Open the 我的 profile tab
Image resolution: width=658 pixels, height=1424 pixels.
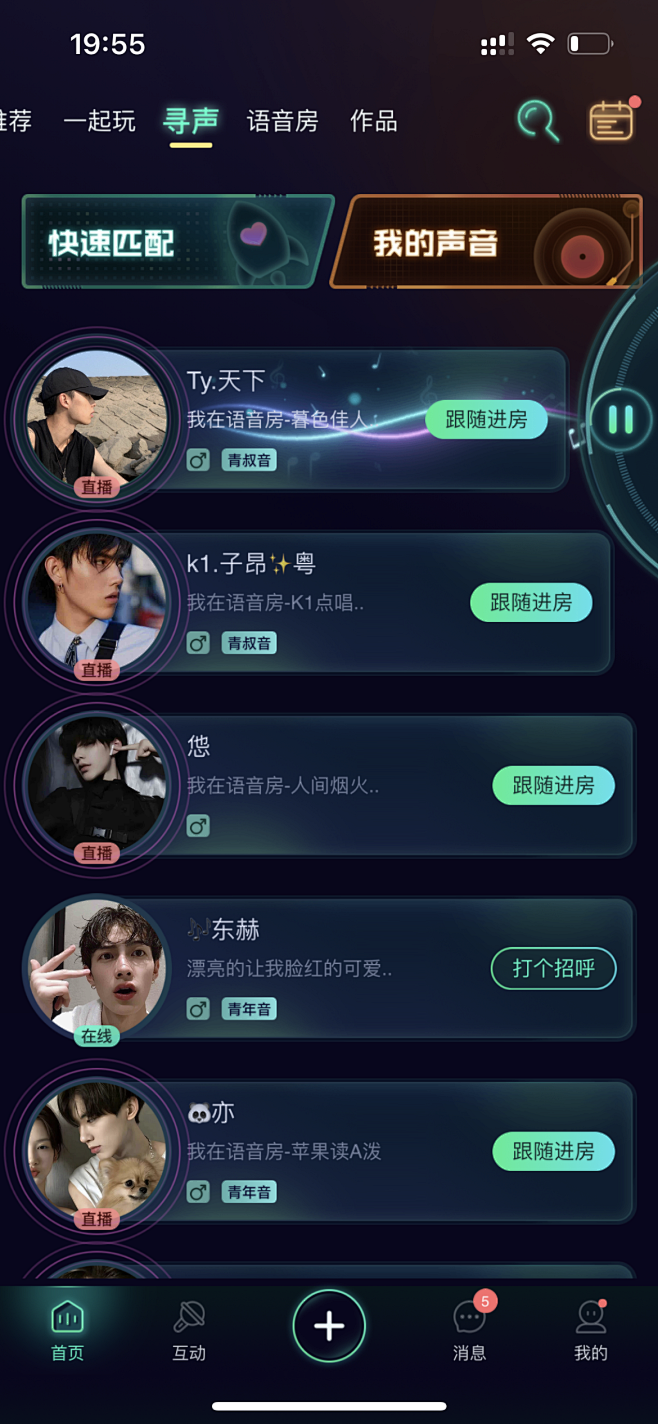tap(590, 1330)
